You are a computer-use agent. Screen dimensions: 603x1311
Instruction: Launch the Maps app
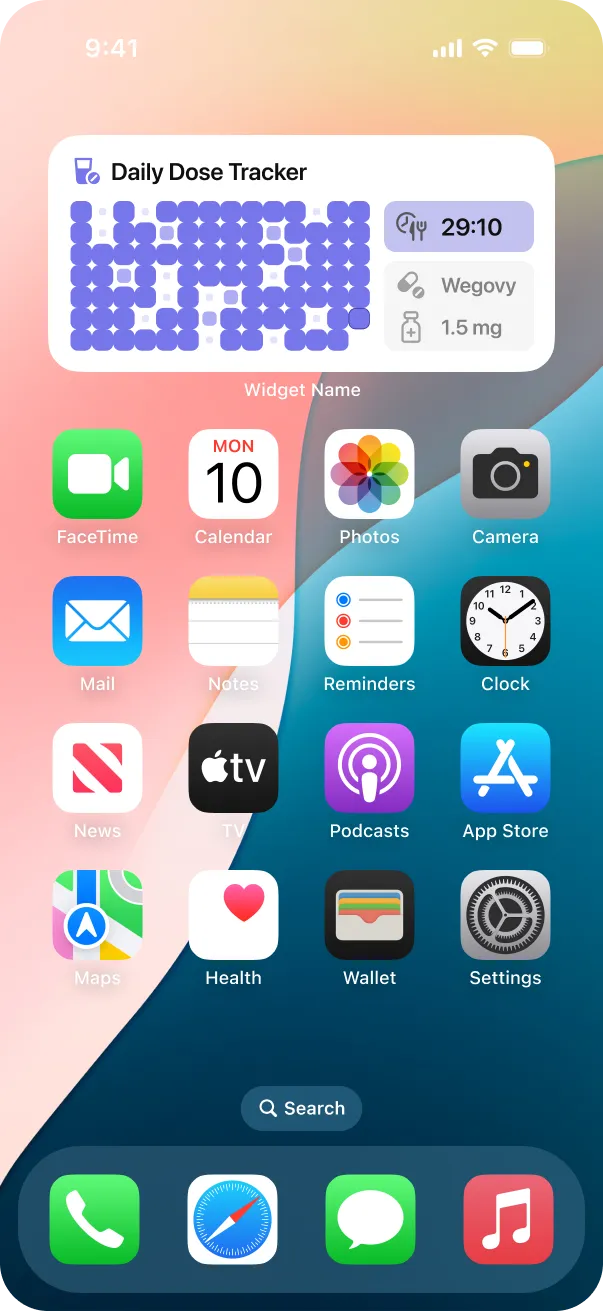tap(97, 915)
